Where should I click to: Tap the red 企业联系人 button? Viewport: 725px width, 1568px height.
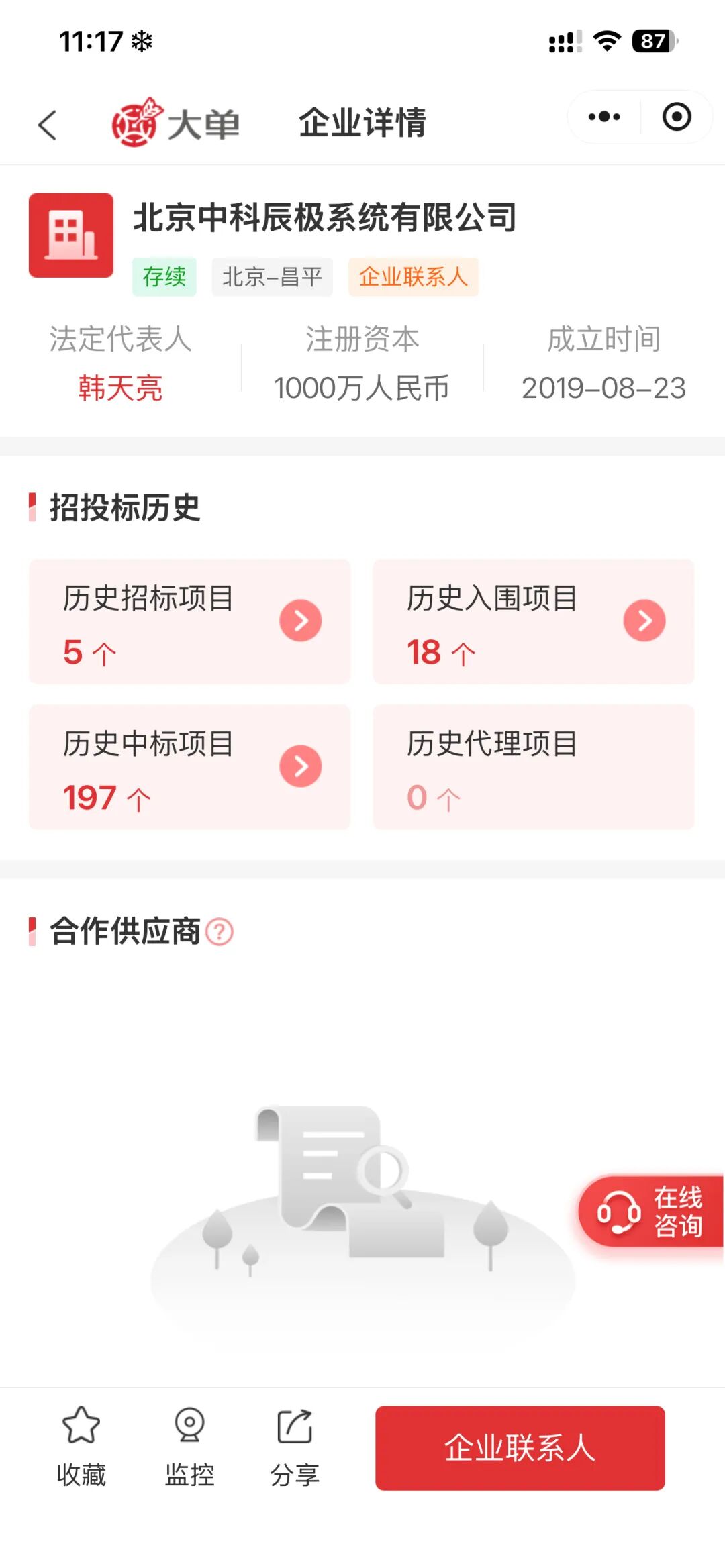[520, 1448]
